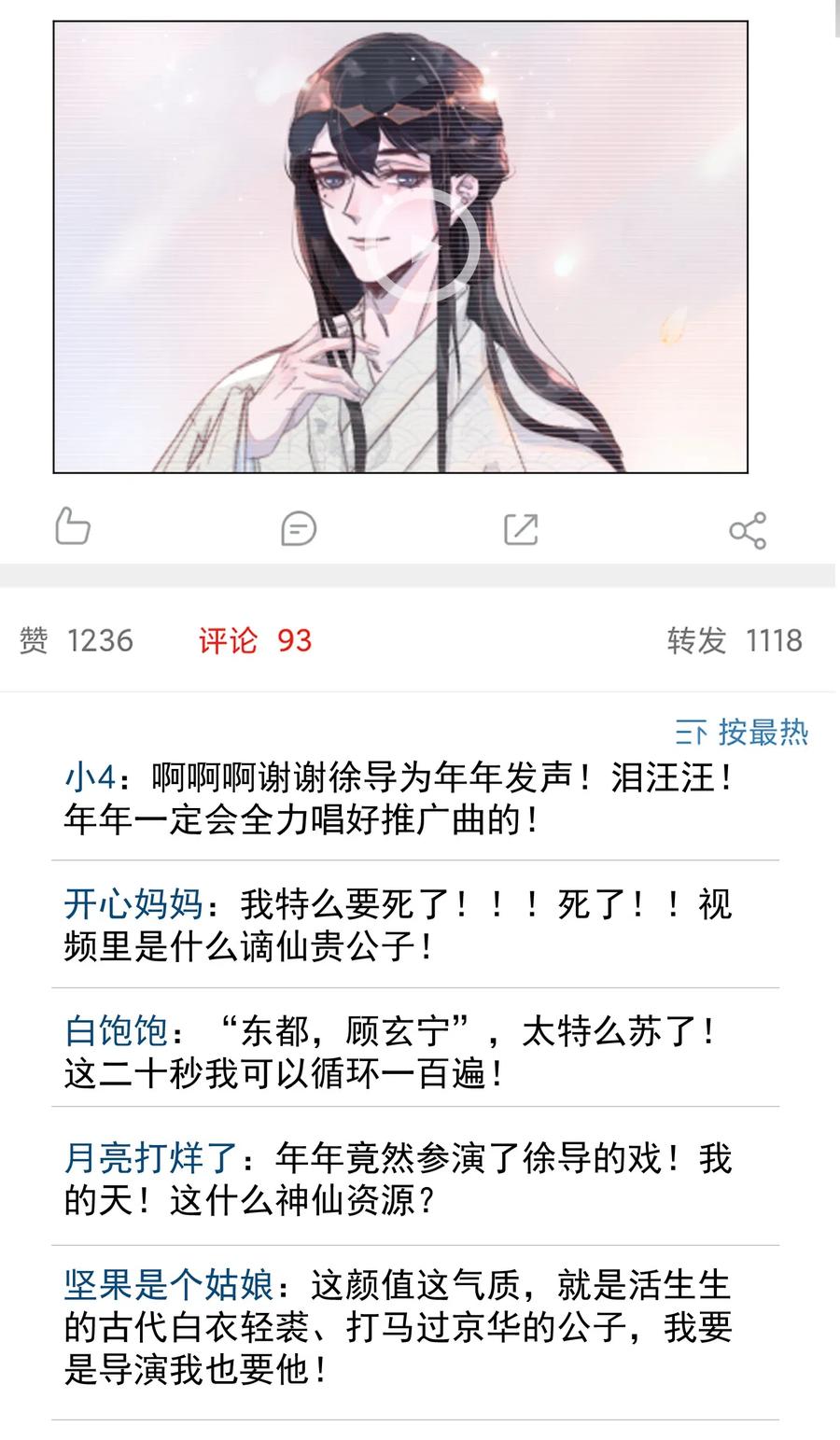Share the post with the share icon
840x1440 pixels.
(748, 530)
